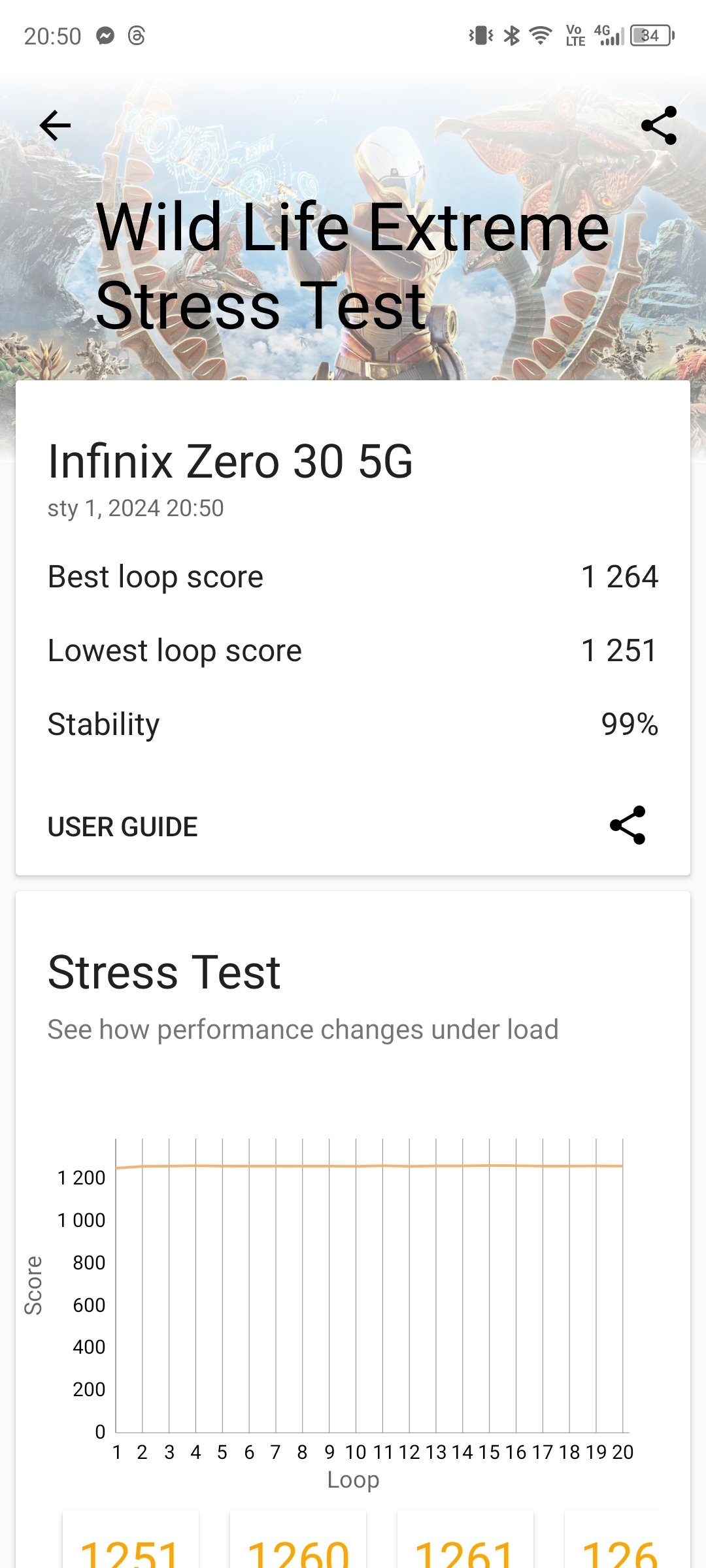Select the 1261 loop score card
The image size is (706, 1568).
coord(465,1539)
